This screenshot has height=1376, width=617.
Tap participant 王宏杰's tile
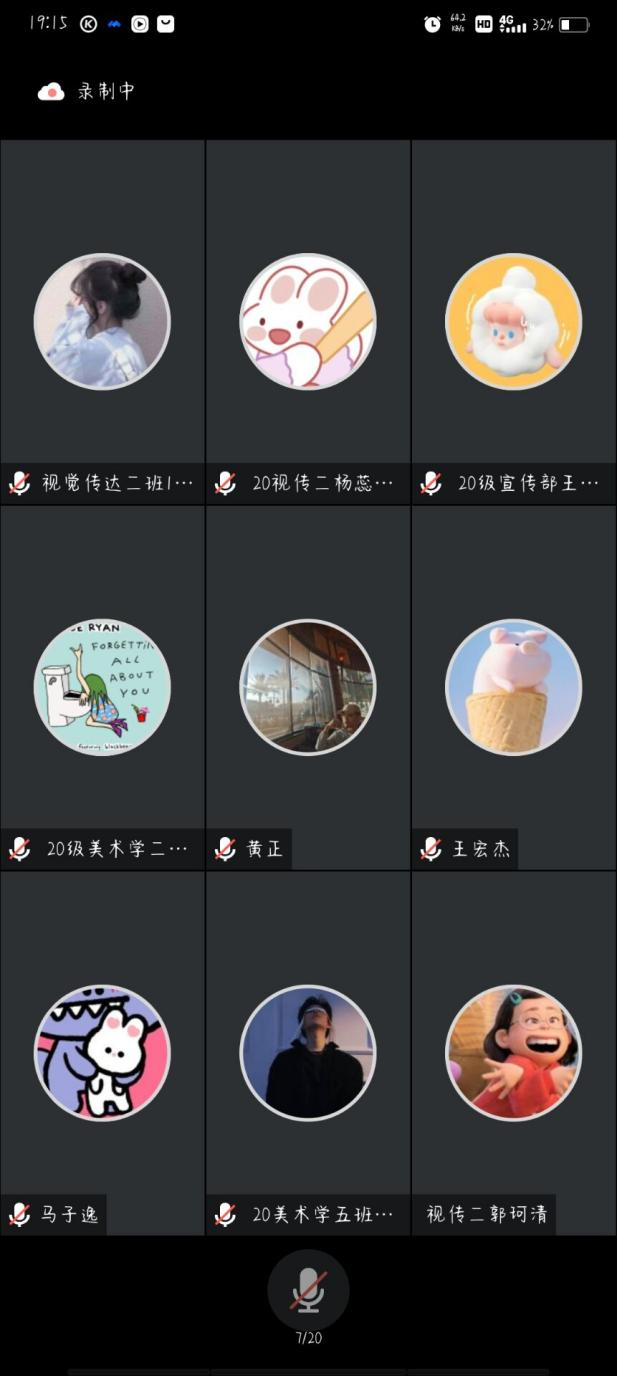[x=513, y=687]
